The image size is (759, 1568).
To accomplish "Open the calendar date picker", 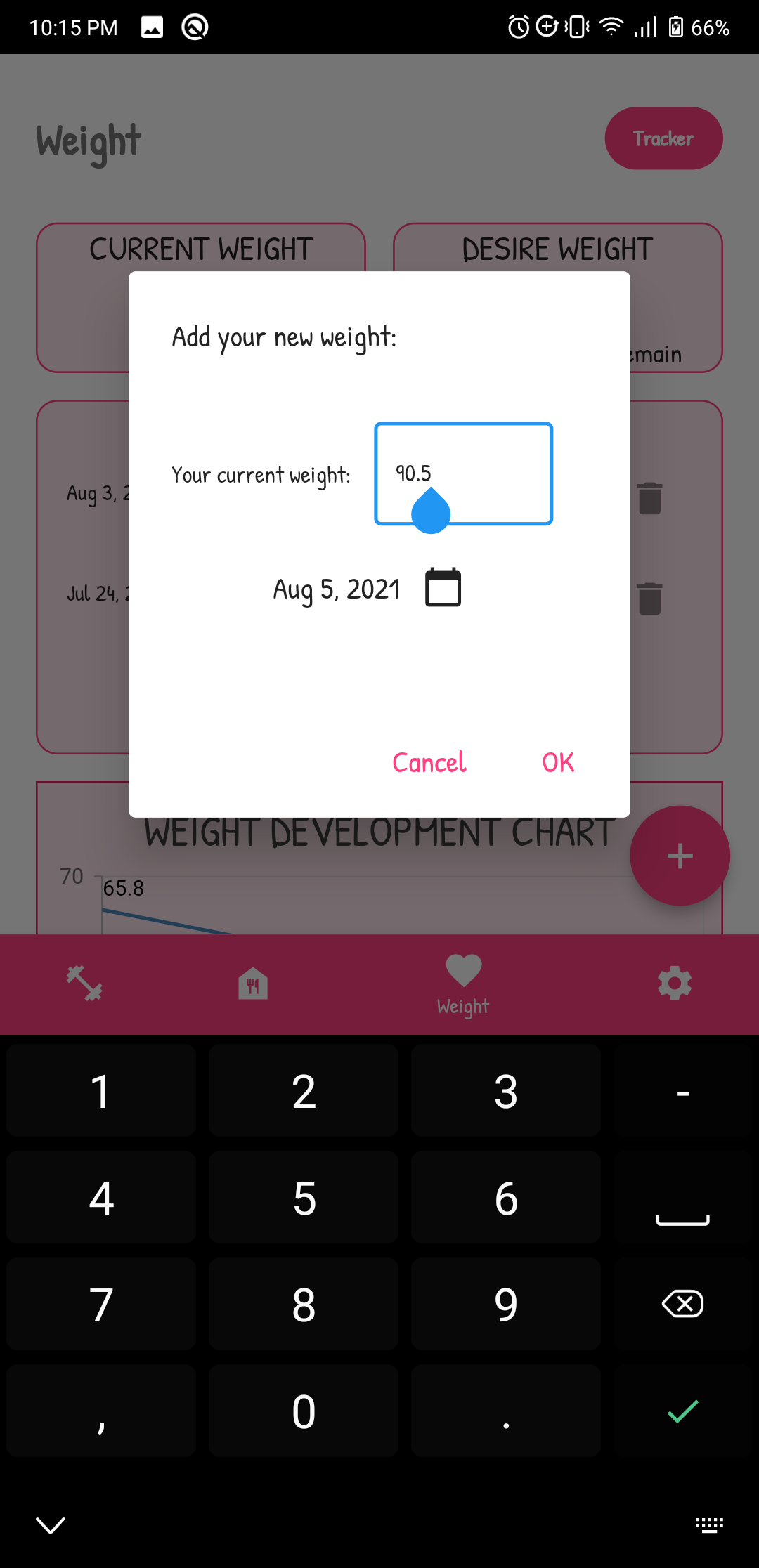I will click(x=443, y=587).
